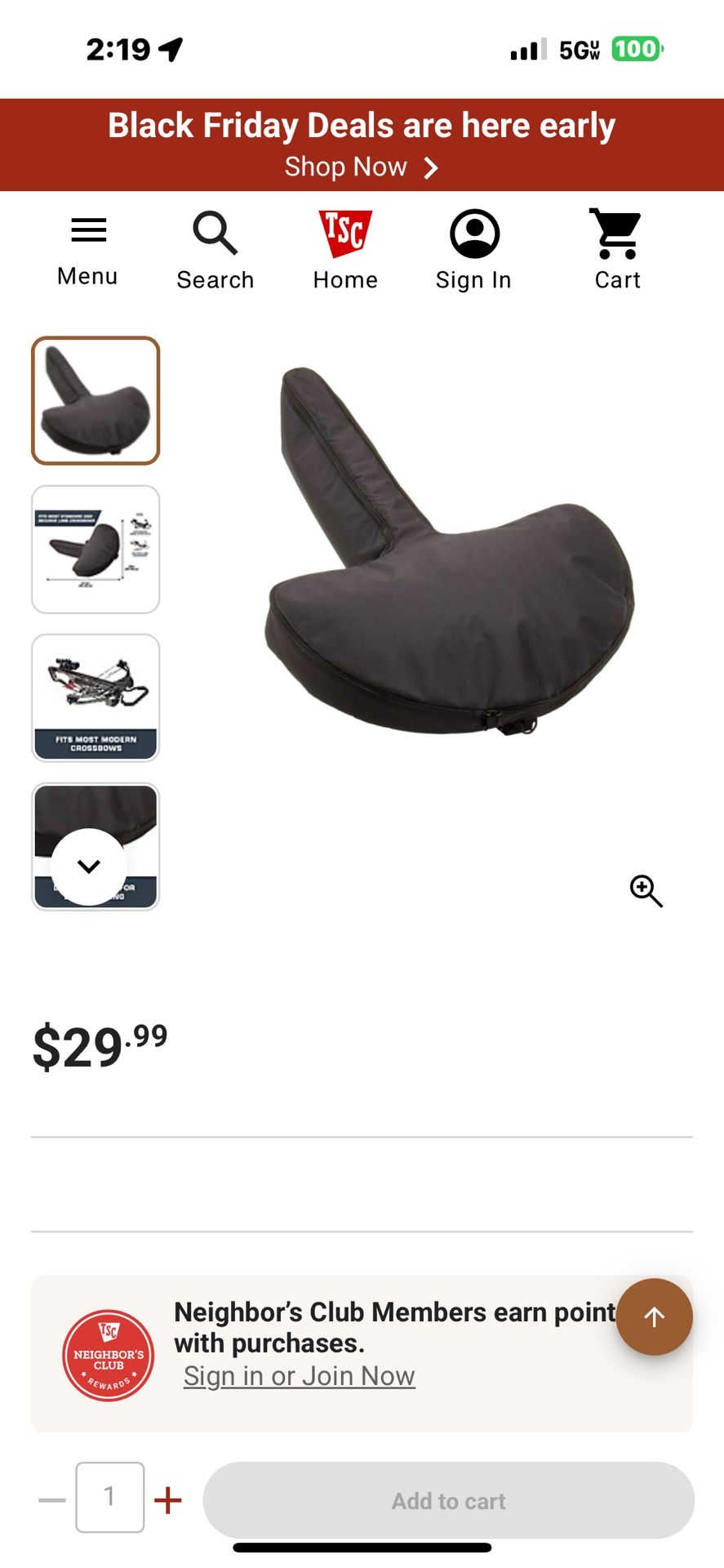Go to TSC Home
This screenshot has height=1568, width=724.
click(x=345, y=250)
